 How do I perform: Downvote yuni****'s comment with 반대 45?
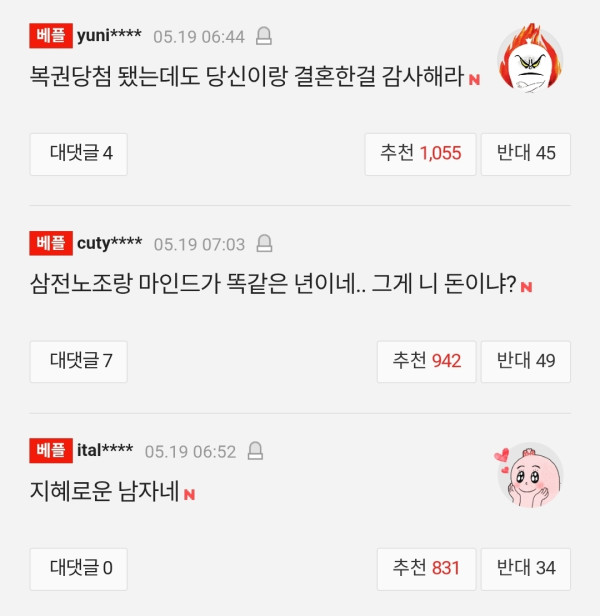click(526, 154)
